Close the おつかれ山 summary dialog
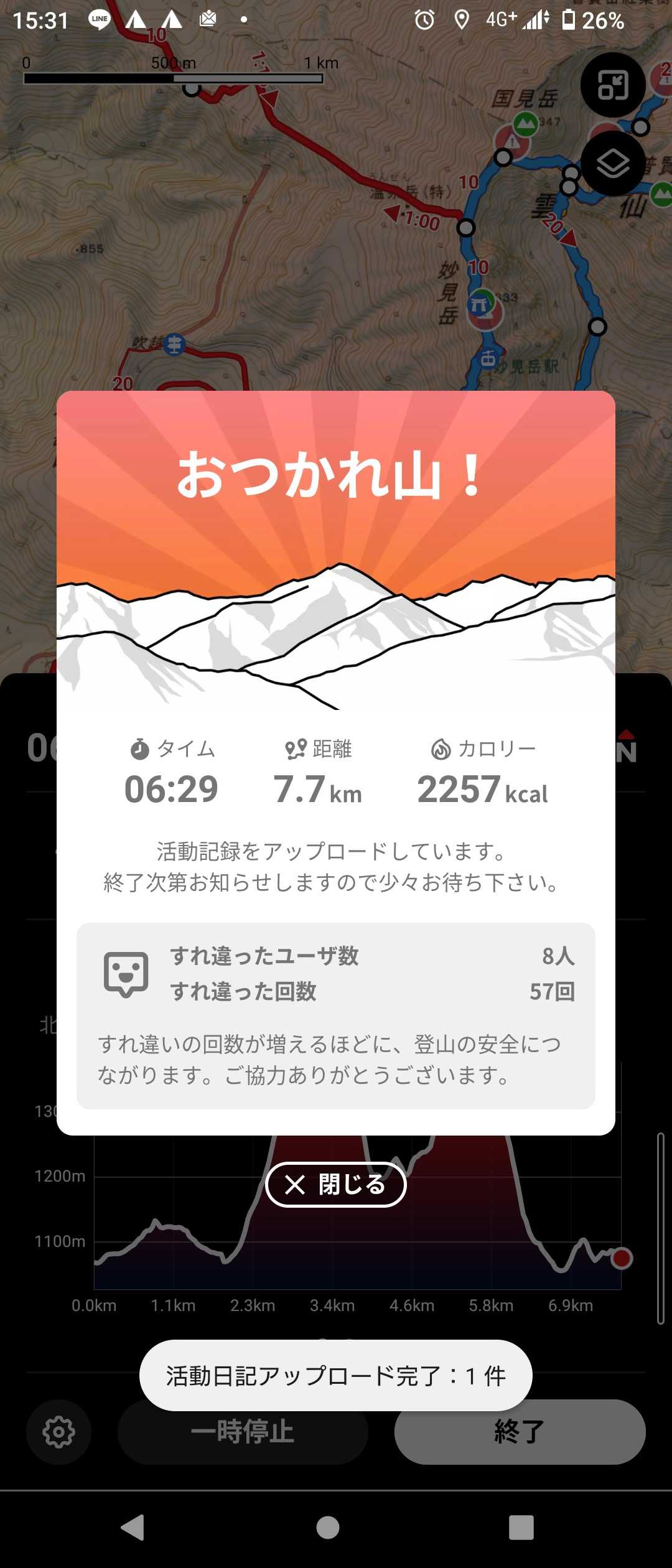This screenshot has width=672, height=1568. point(335,1184)
